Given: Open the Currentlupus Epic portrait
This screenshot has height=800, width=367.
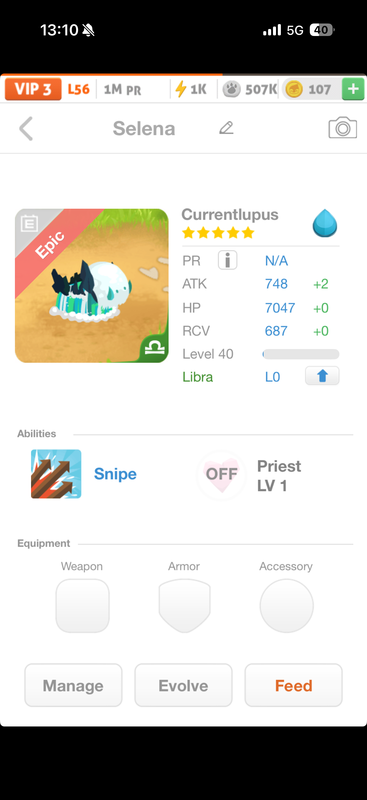Looking at the screenshot, I should point(92,286).
